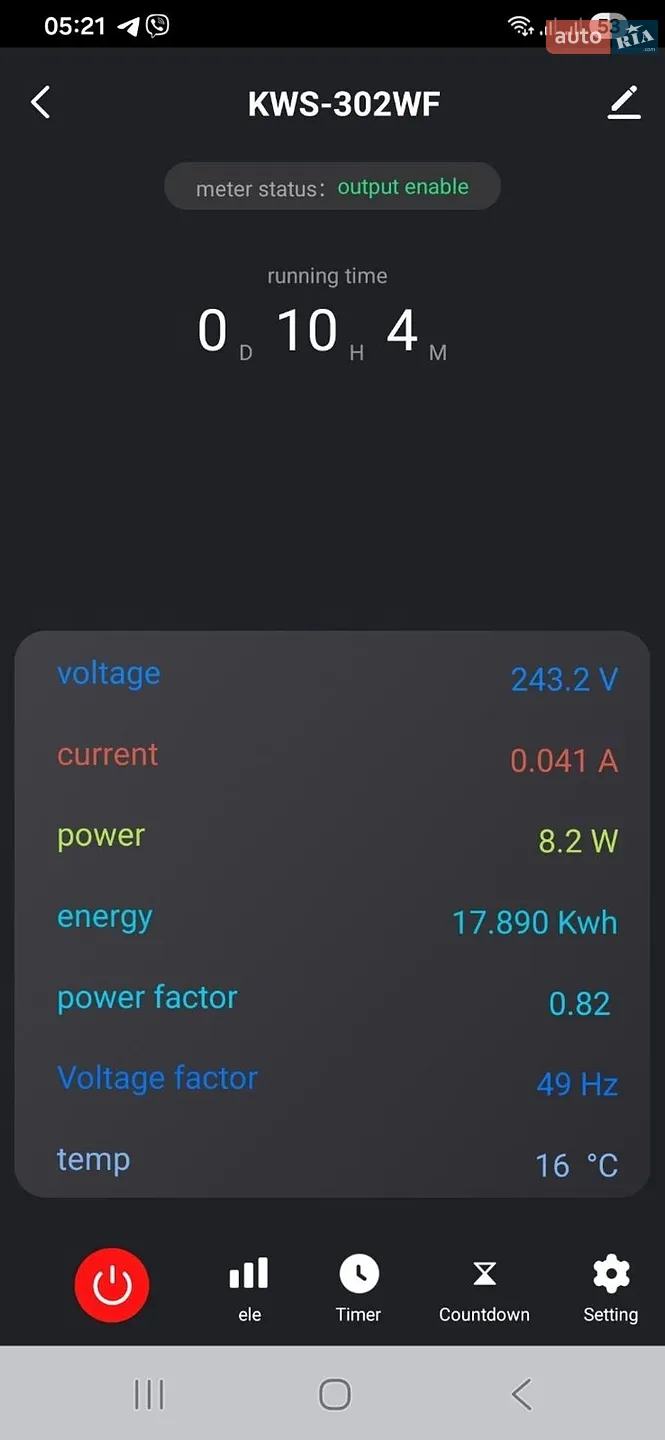665x1440 pixels.
Task: Tap the system home button
Action: click(335, 1394)
